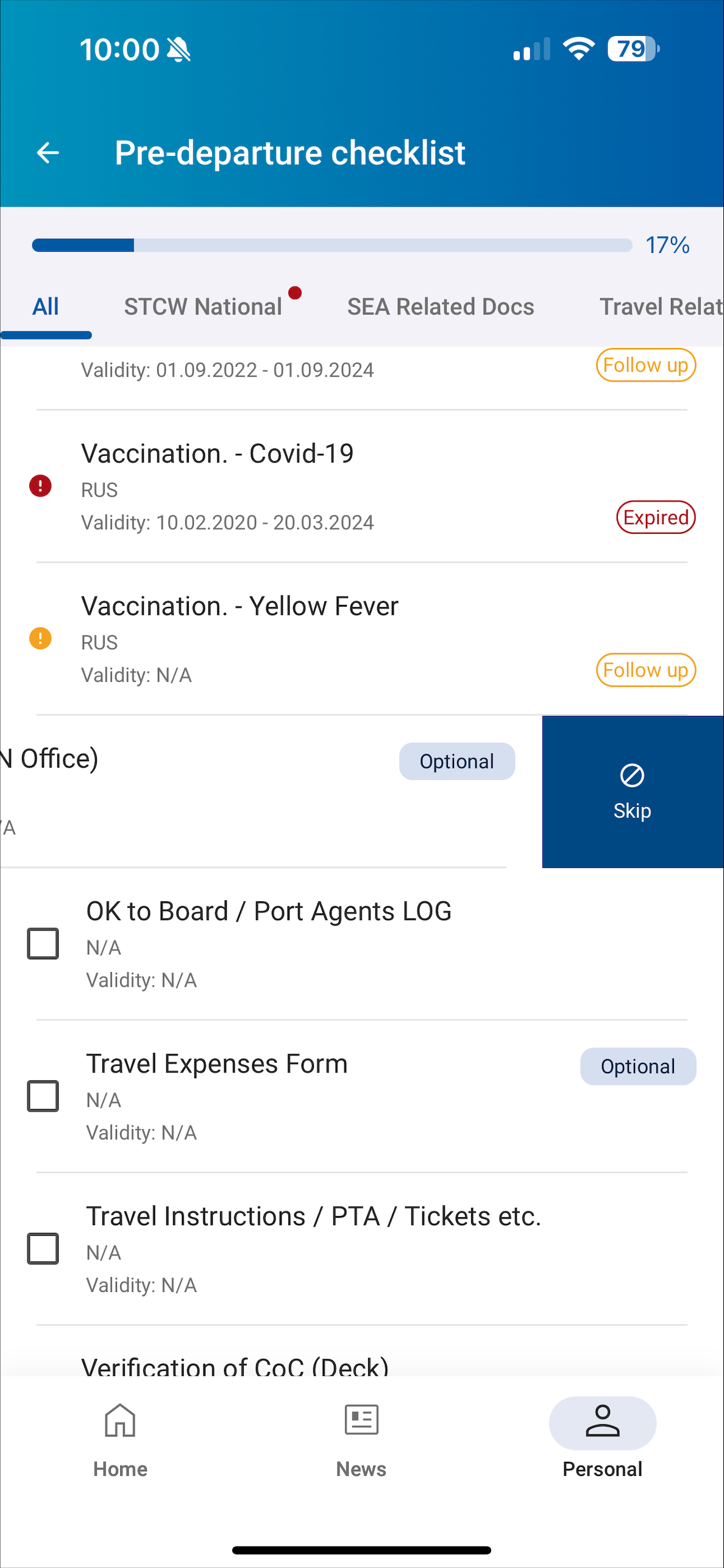Open the Vaccination Yellow Fever item

click(362, 639)
